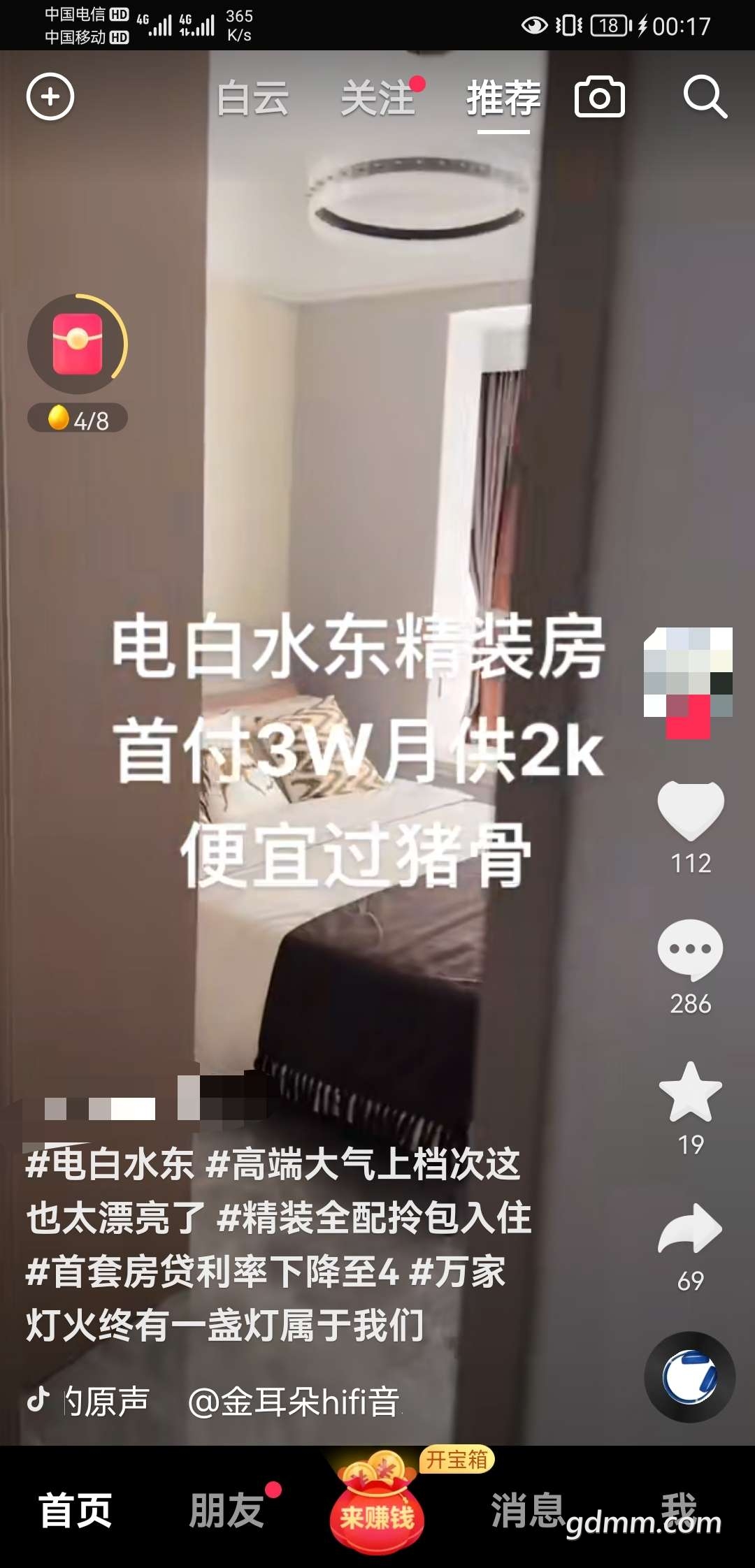Add the video to favorites with the star

click(x=690, y=1092)
